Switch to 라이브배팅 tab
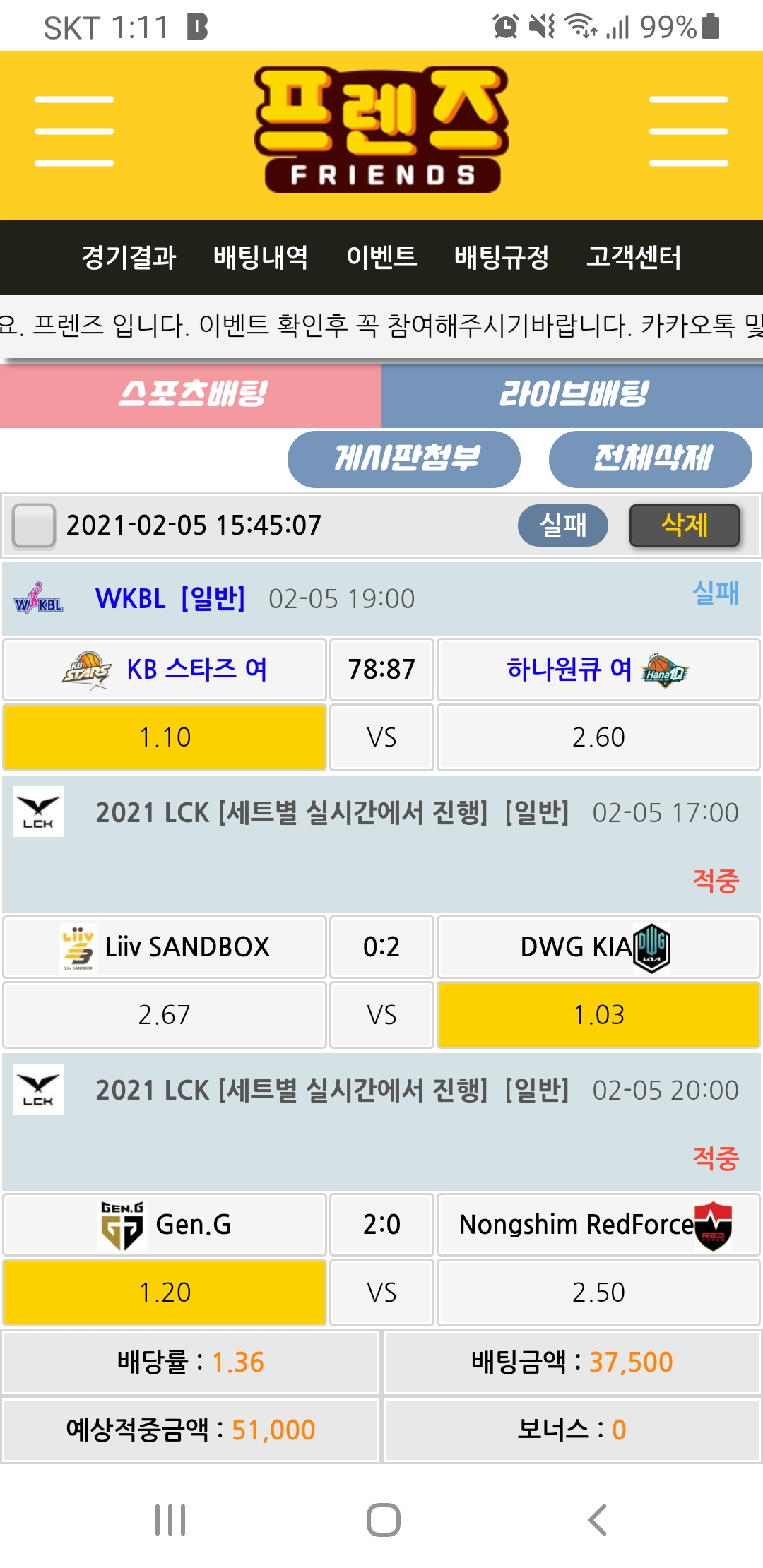 pos(572,394)
